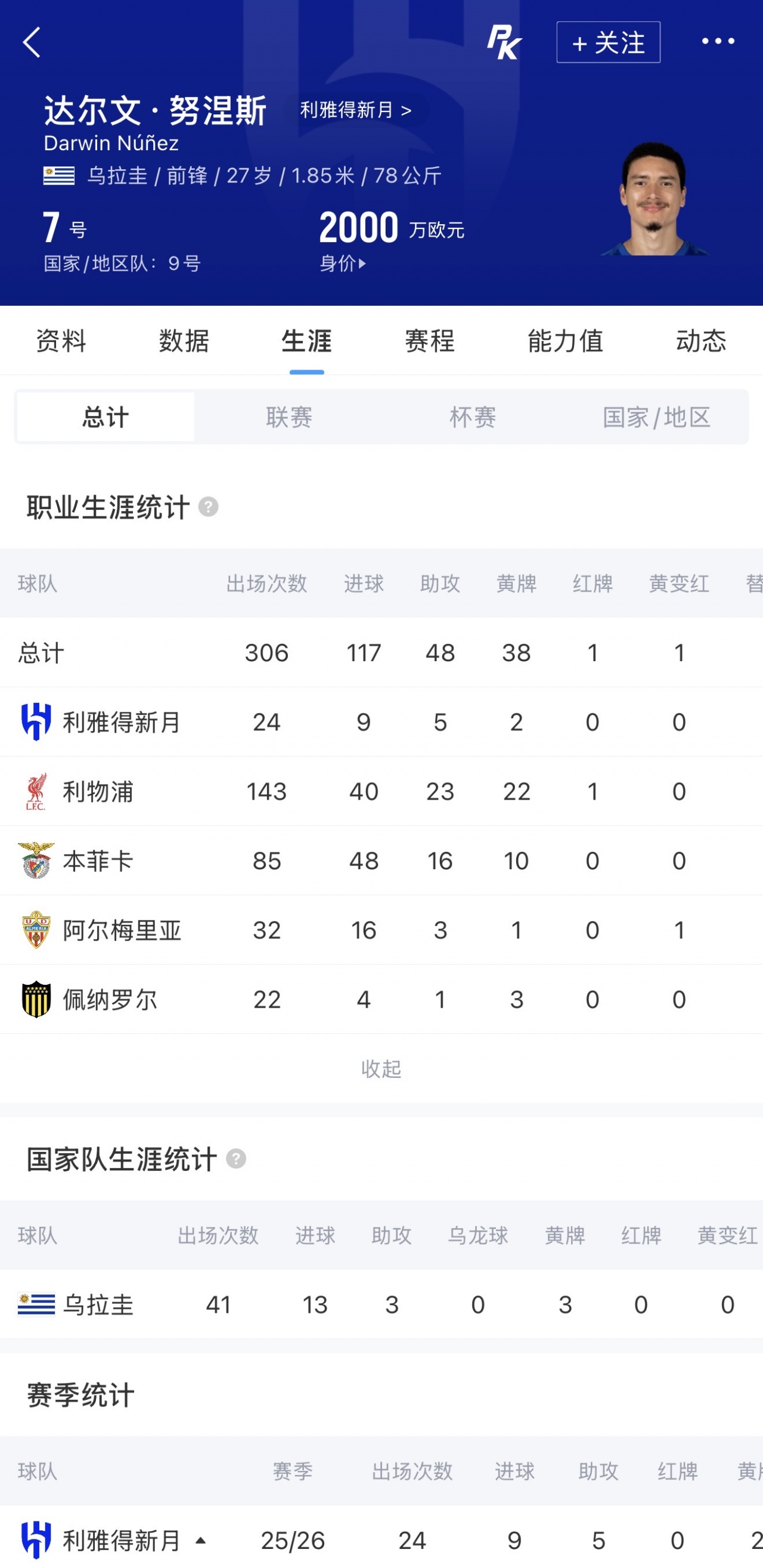Open the 赛程 schedule tab
Screen dimensions: 763x1568
coord(430,341)
